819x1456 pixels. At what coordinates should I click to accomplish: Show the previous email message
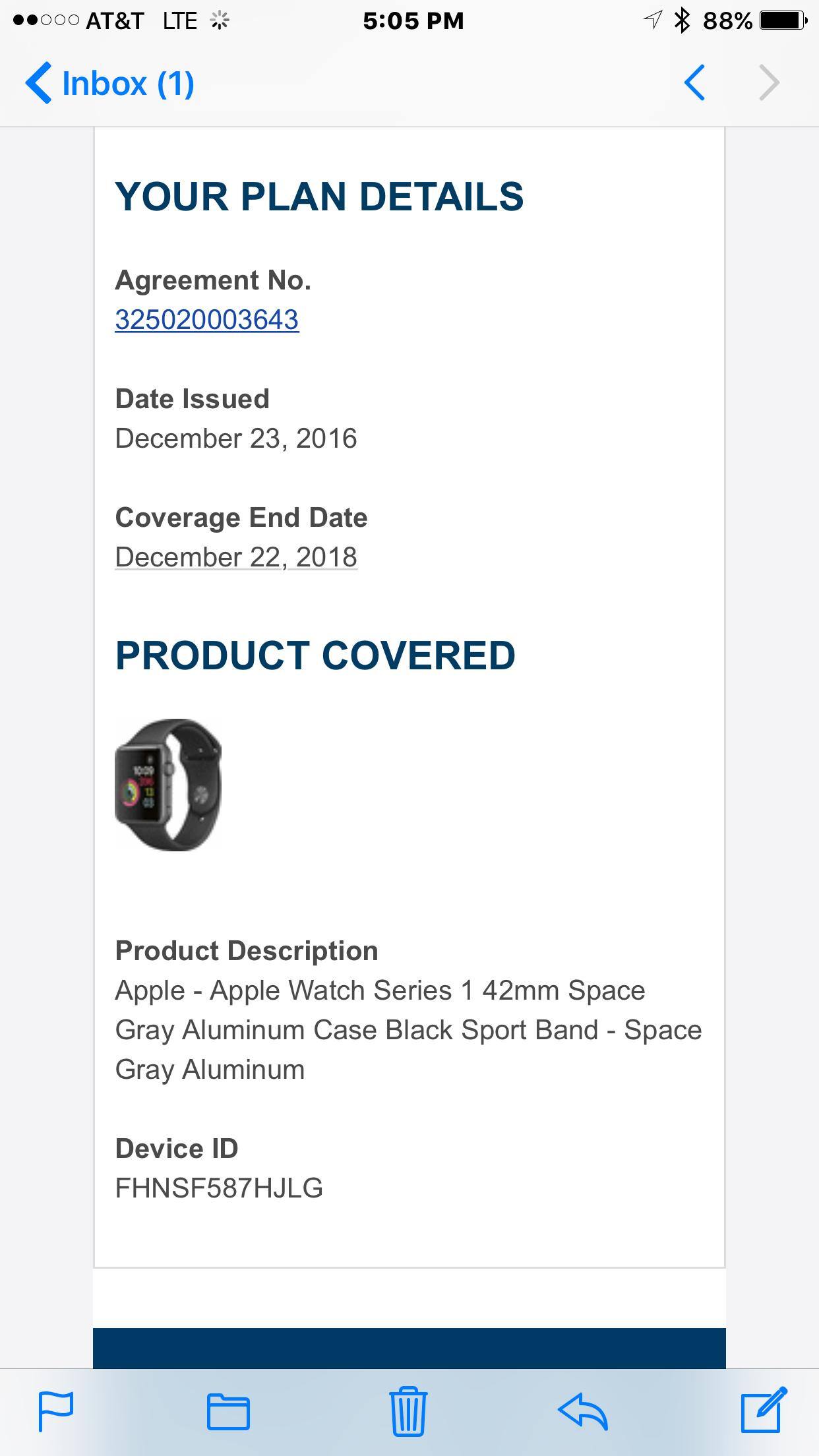pos(694,83)
